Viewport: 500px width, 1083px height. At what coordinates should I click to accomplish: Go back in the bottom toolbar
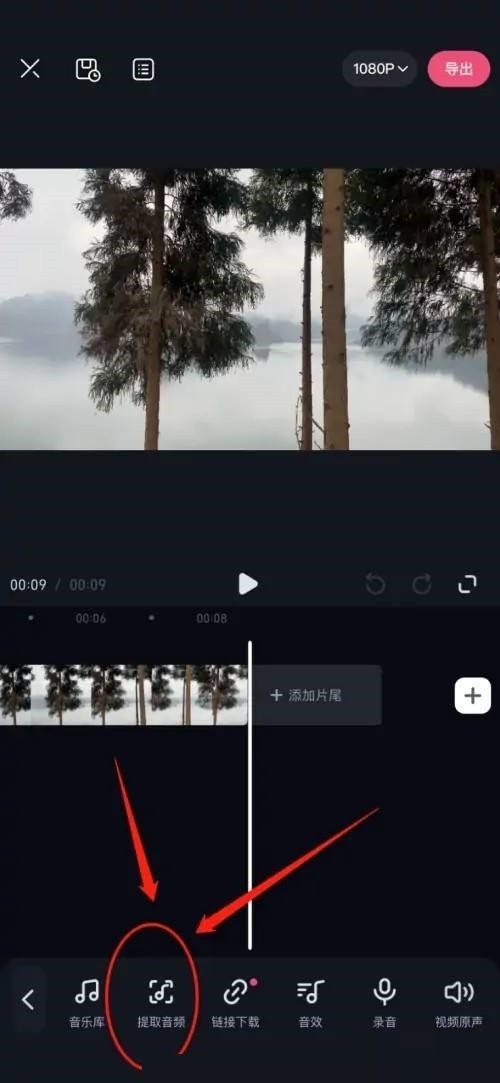pos(28,999)
